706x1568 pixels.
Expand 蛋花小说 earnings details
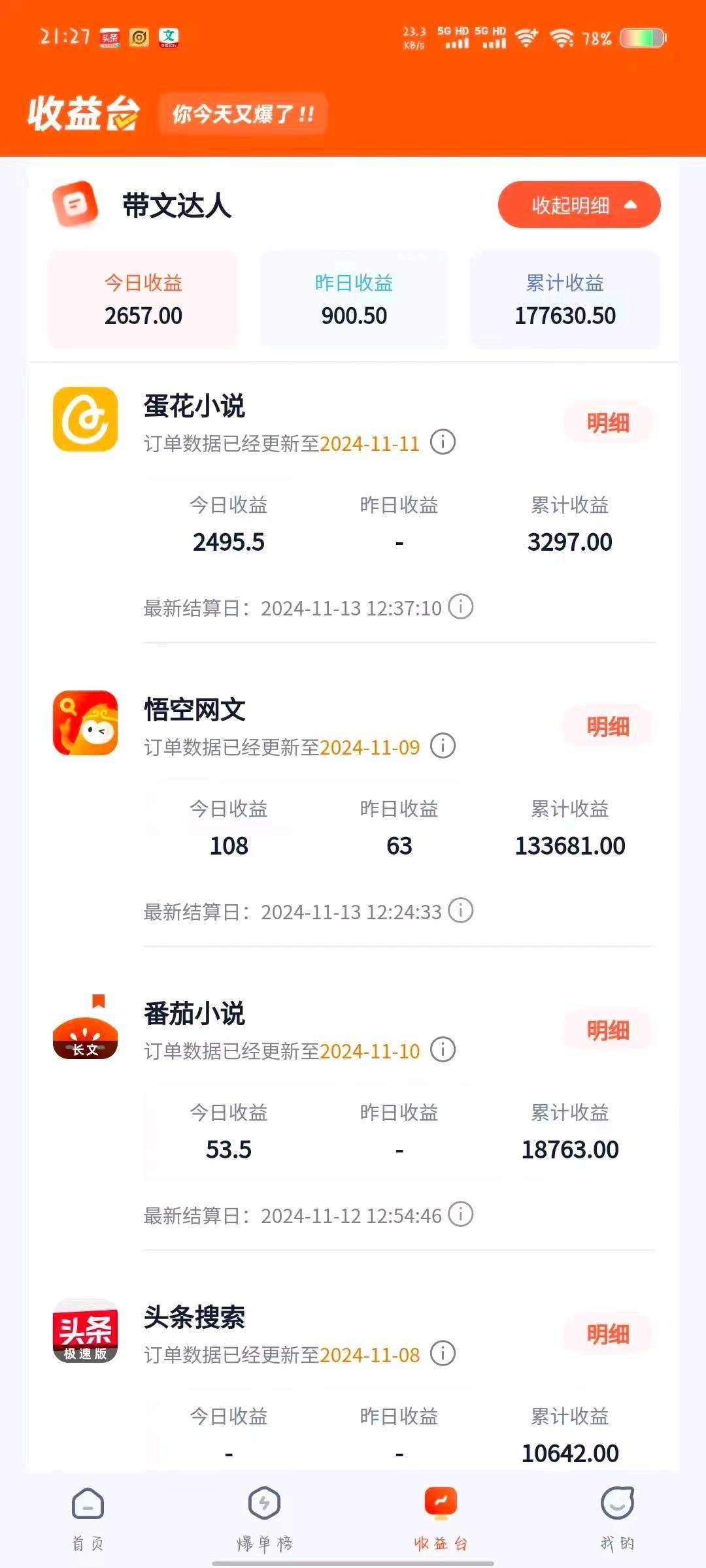[x=607, y=423]
